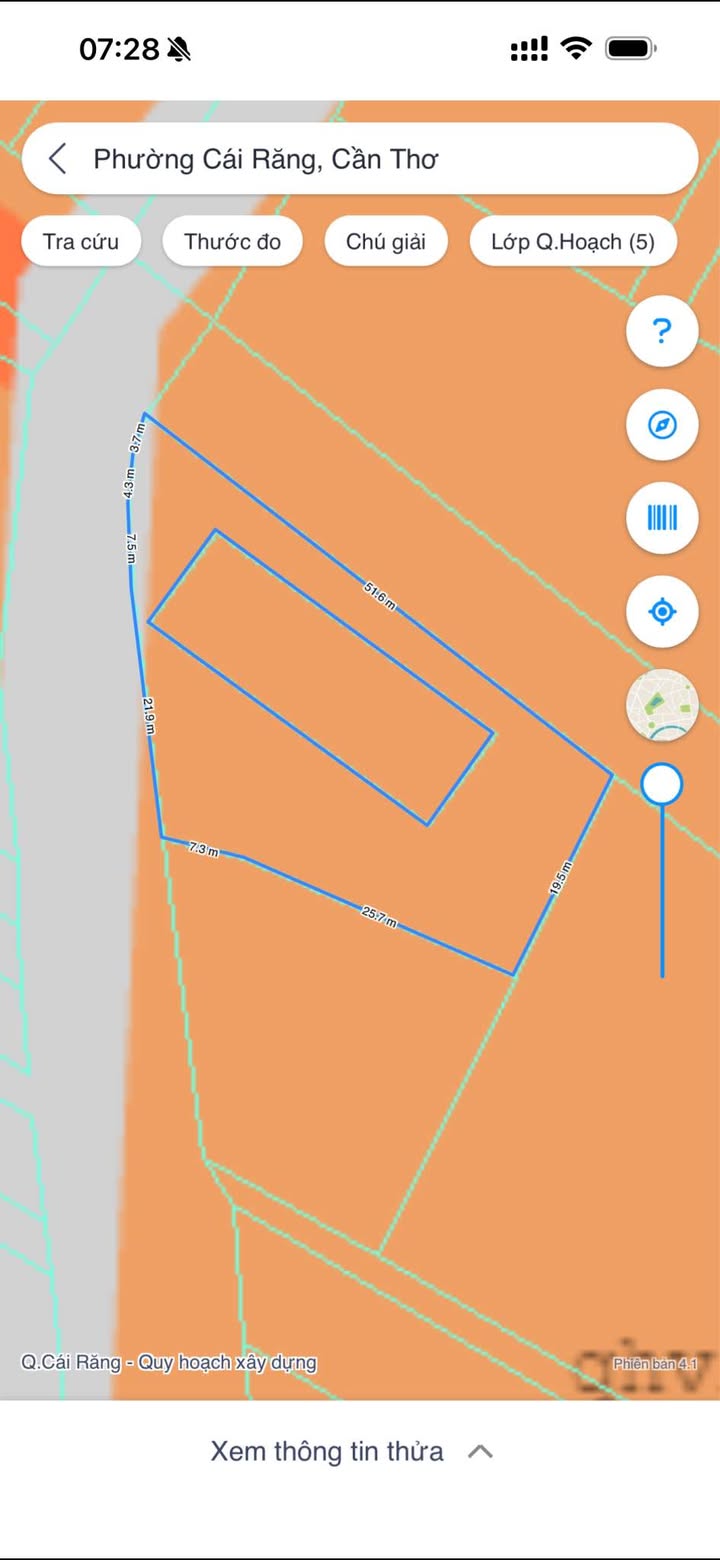
Task: Open Lớp Q.Hoạch (5) layers
Action: point(573,241)
